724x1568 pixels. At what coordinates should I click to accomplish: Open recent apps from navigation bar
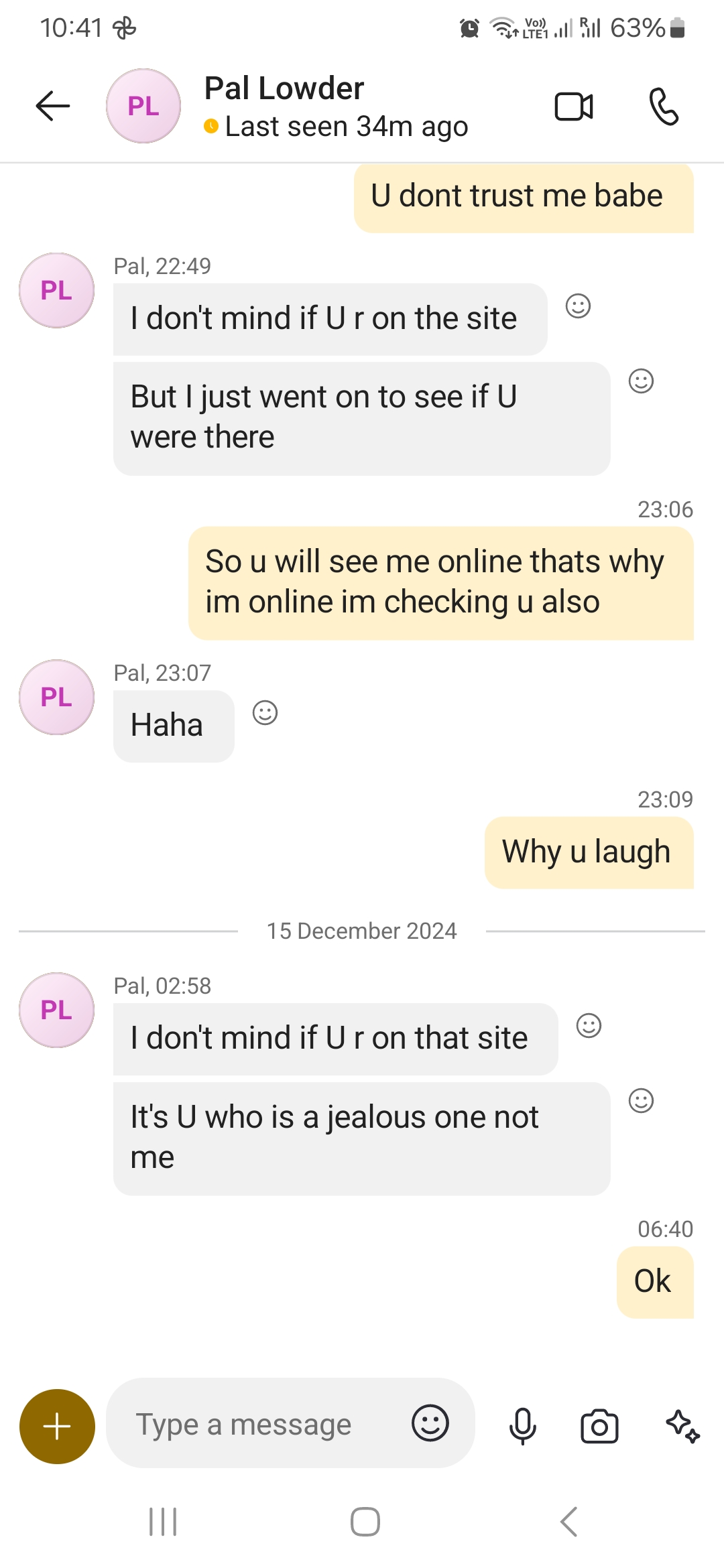coord(163,1522)
